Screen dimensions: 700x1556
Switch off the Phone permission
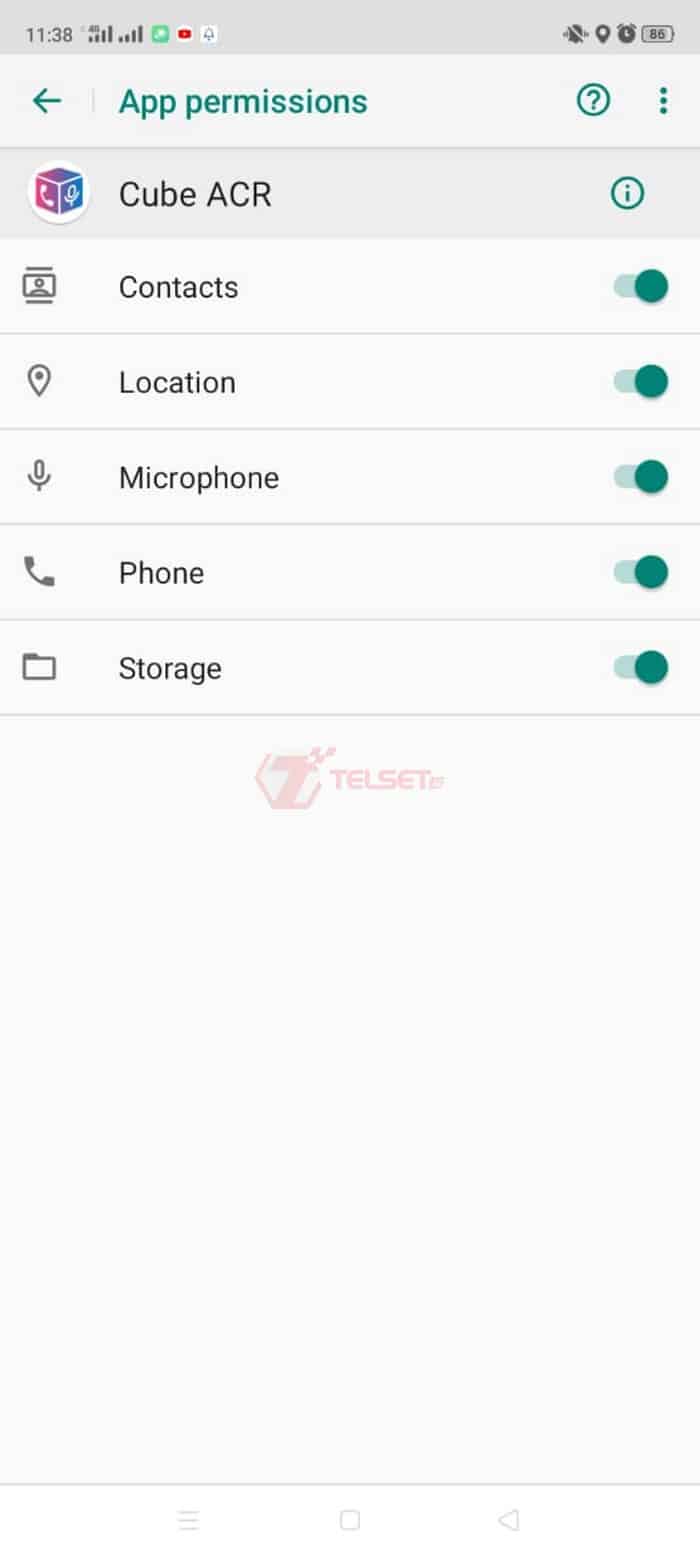(x=641, y=572)
